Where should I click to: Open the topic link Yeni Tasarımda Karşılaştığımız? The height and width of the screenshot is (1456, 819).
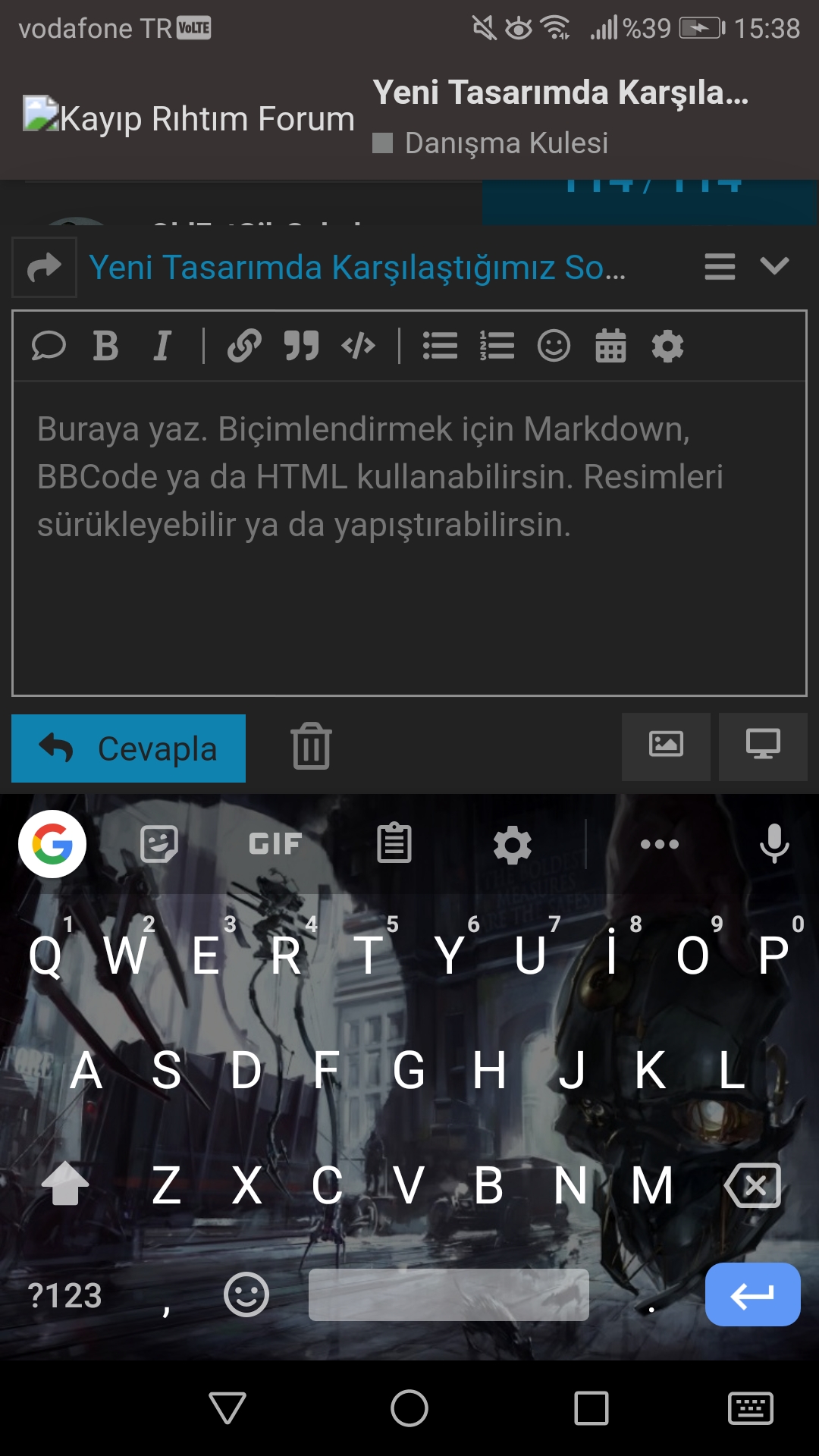tap(356, 267)
